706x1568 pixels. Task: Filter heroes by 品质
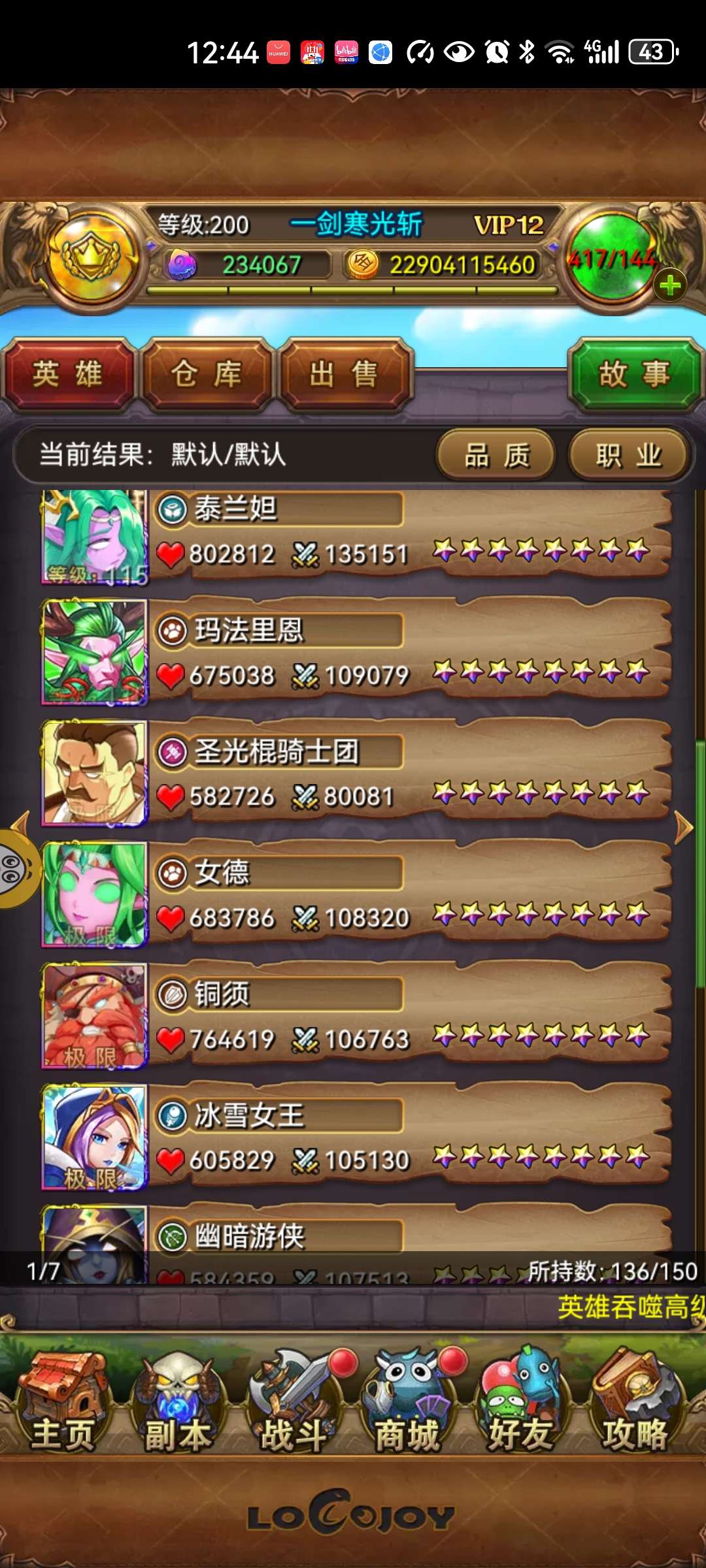496,455
